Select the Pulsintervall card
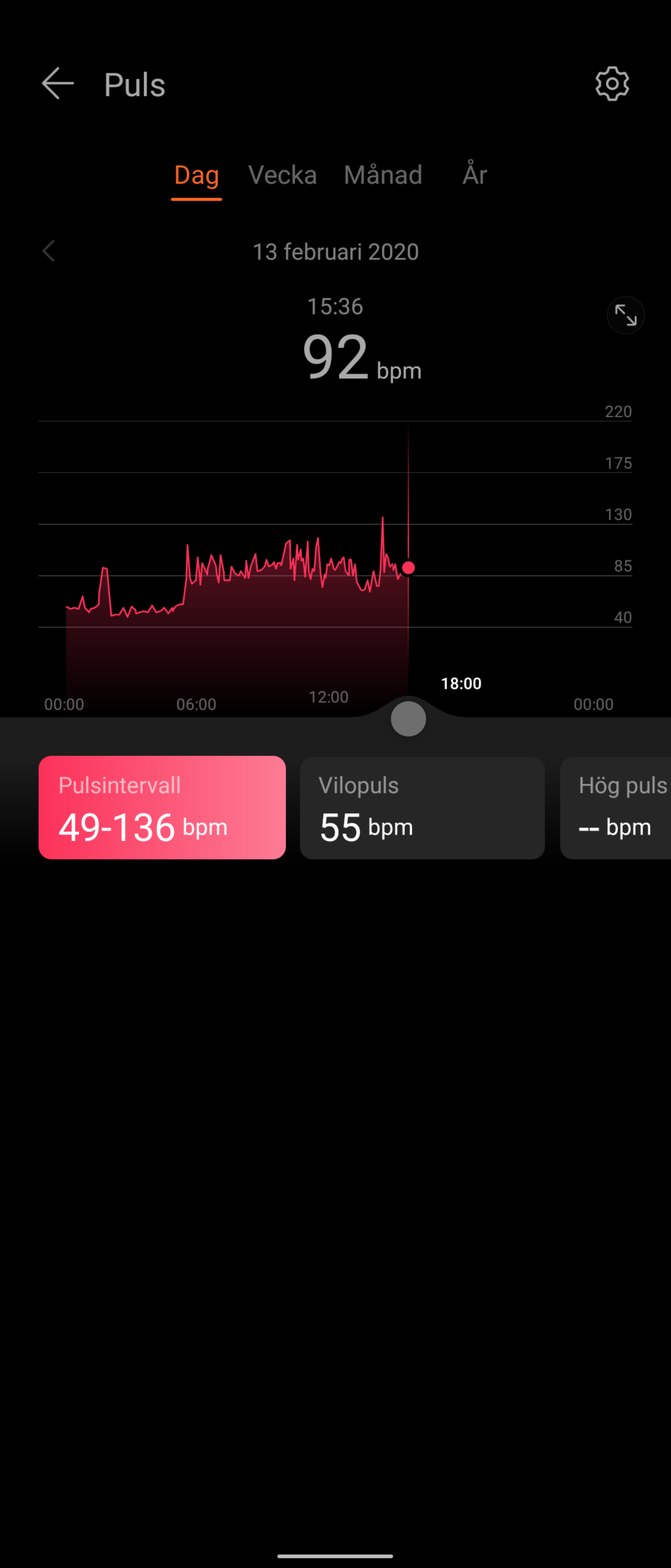Screen dimensions: 671x1568 click(162, 807)
